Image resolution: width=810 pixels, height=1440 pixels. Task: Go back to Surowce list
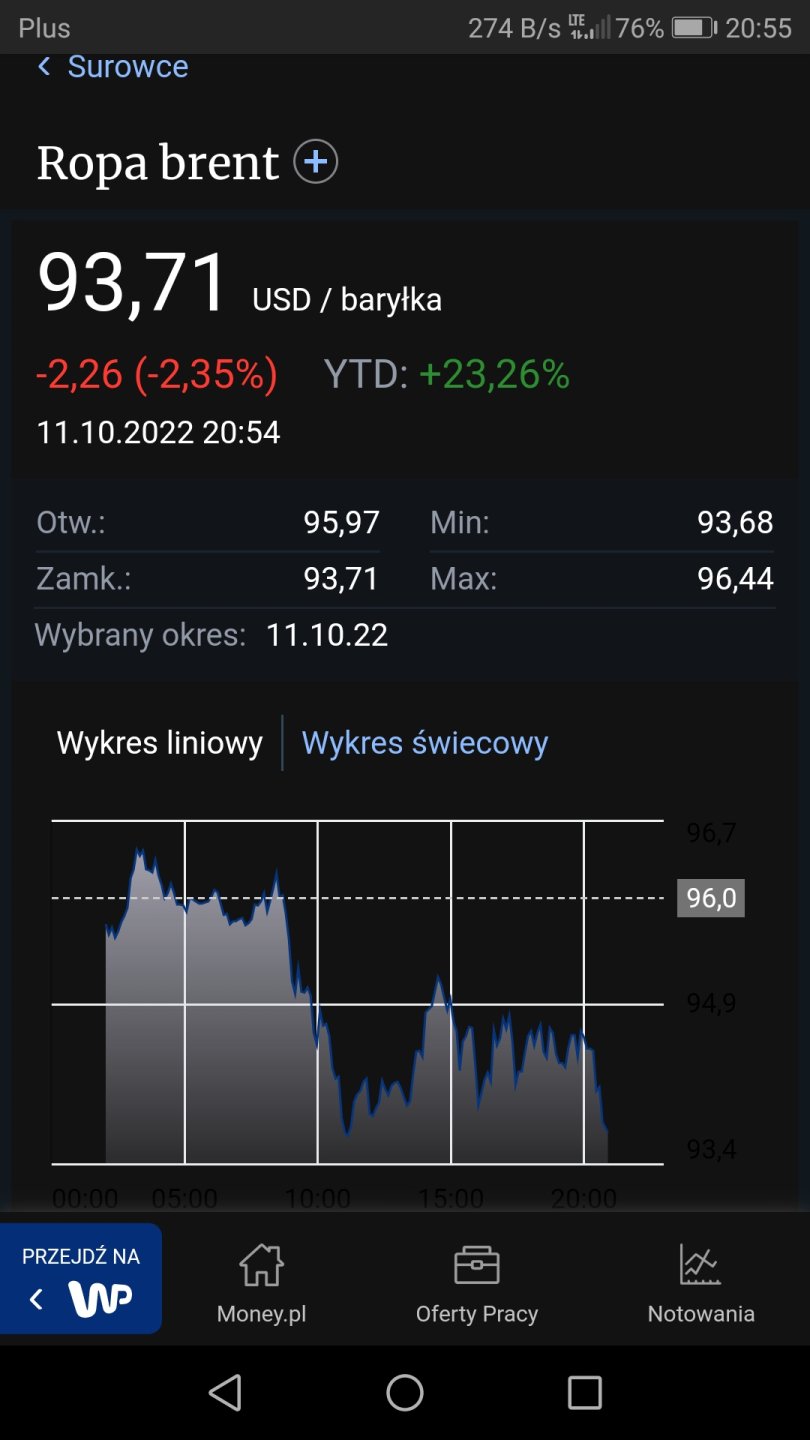click(112, 67)
